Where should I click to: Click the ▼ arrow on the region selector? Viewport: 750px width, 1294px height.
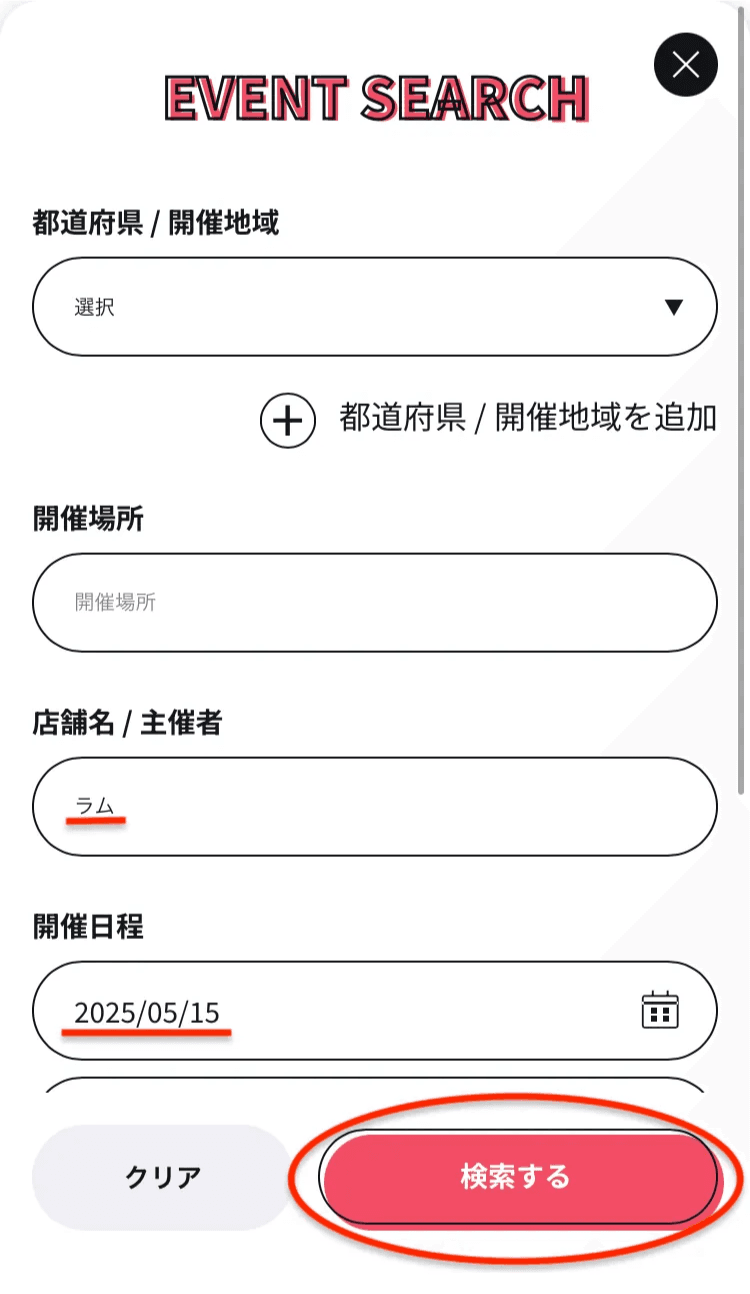tap(676, 307)
